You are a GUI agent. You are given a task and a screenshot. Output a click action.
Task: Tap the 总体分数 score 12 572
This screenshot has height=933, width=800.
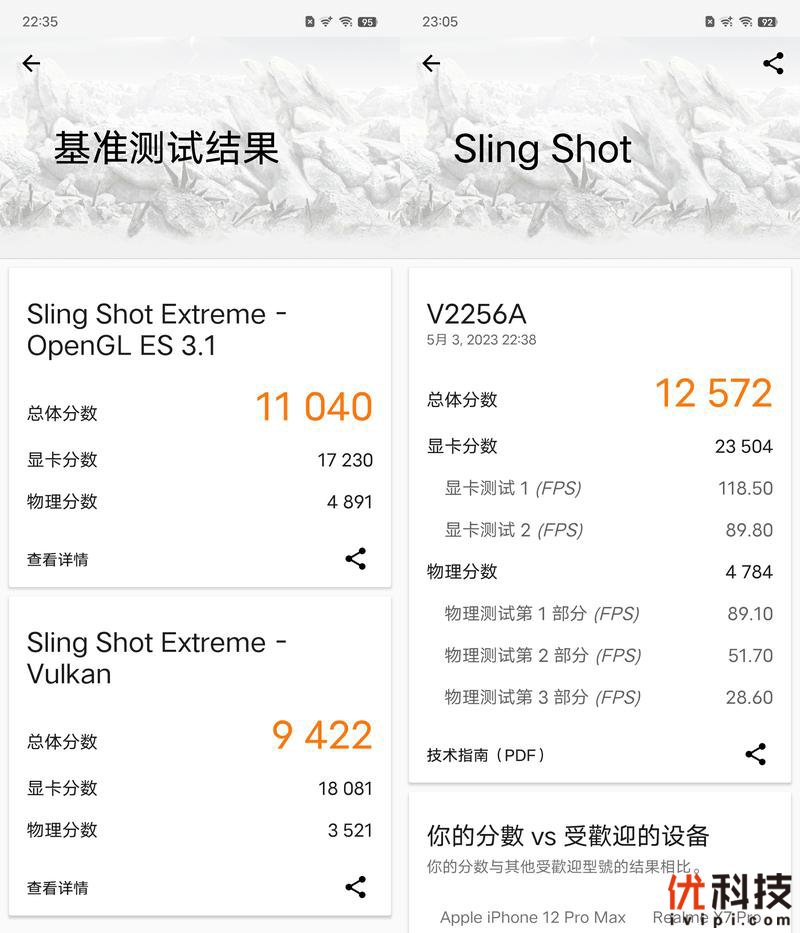pyautogui.click(x=712, y=394)
